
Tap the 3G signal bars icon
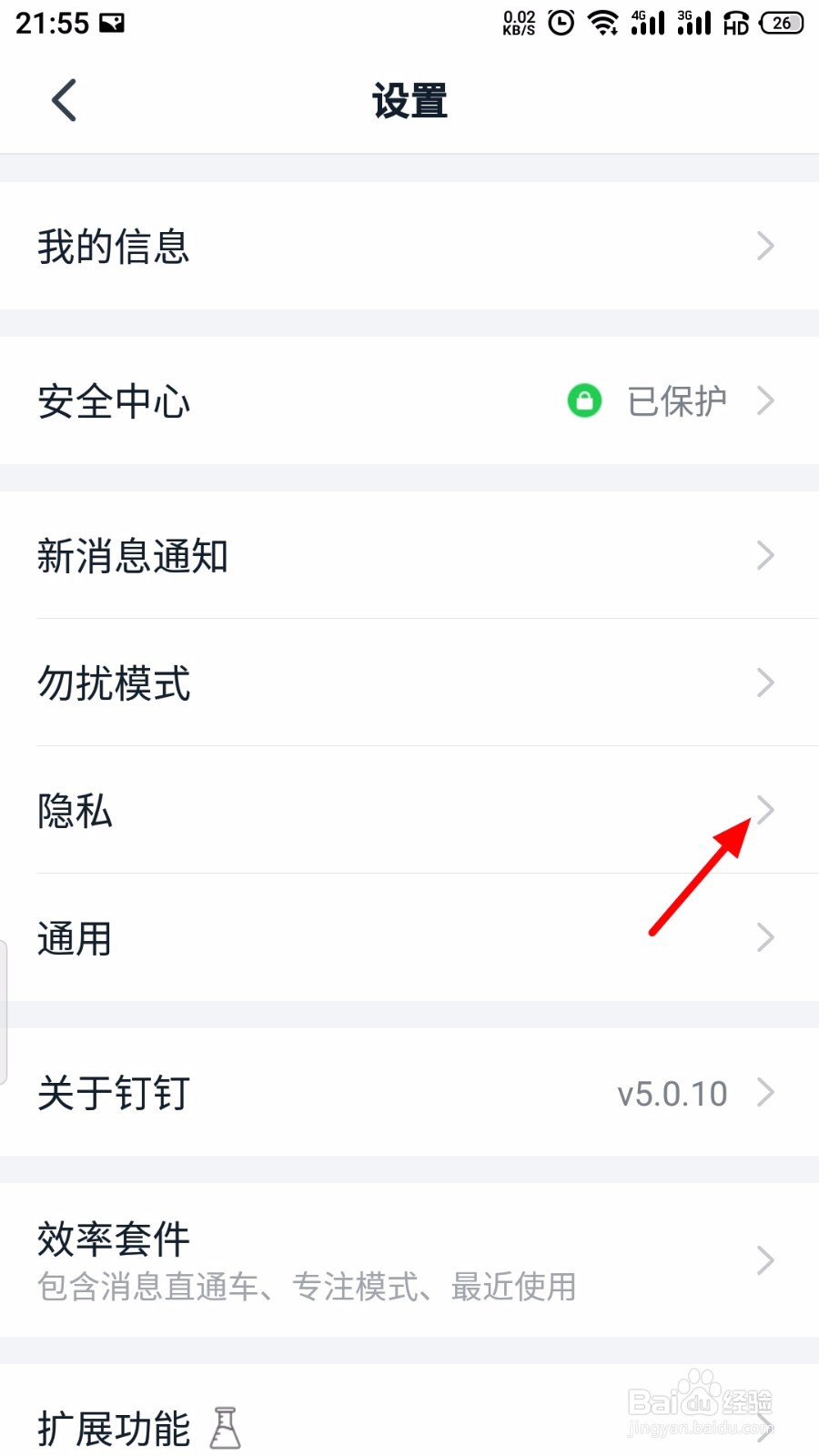pyautogui.click(x=693, y=23)
